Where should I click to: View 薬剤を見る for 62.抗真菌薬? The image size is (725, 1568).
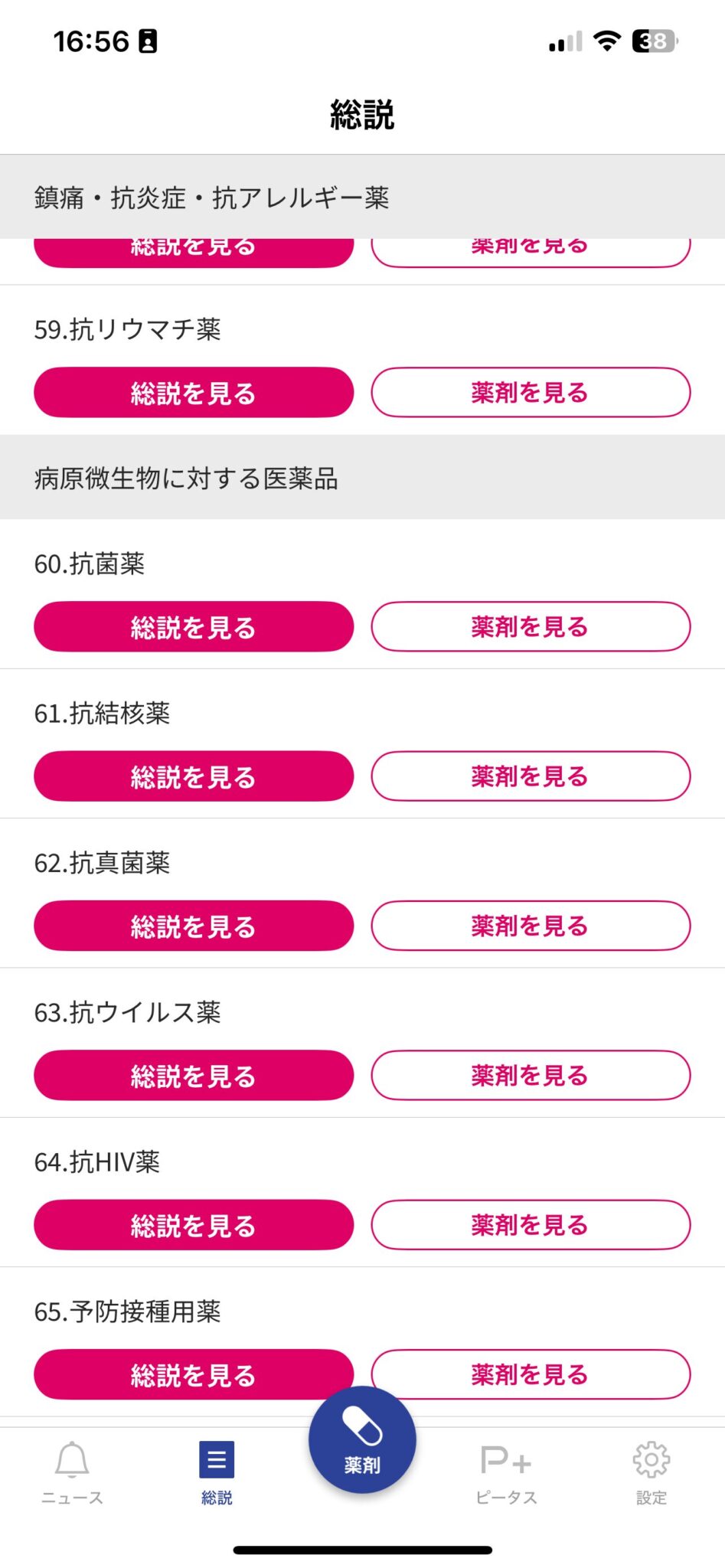[x=531, y=926]
